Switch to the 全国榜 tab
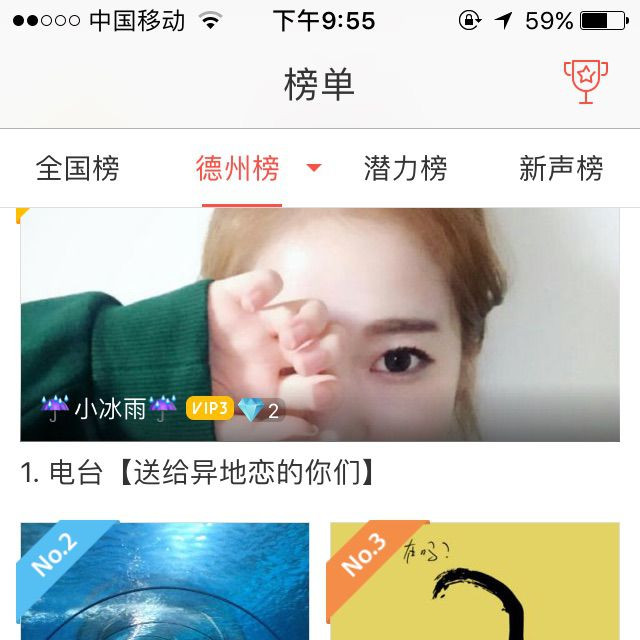The image size is (640, 640). pos(77,169)
